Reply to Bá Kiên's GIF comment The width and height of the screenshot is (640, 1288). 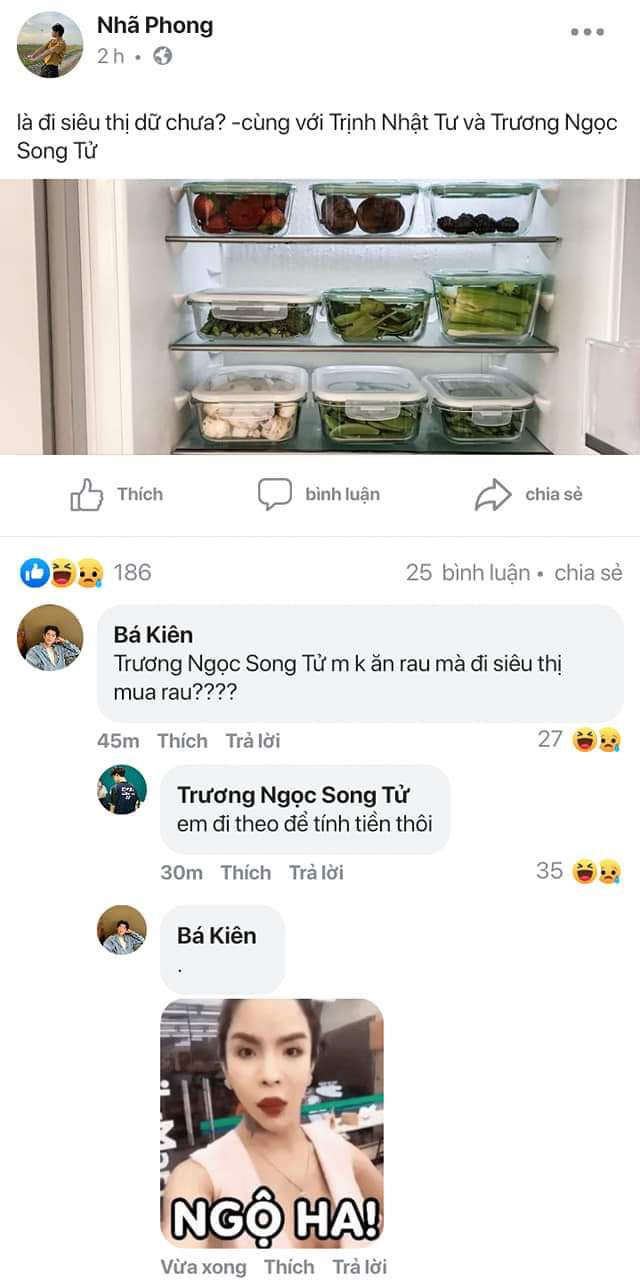point(359,1267)
